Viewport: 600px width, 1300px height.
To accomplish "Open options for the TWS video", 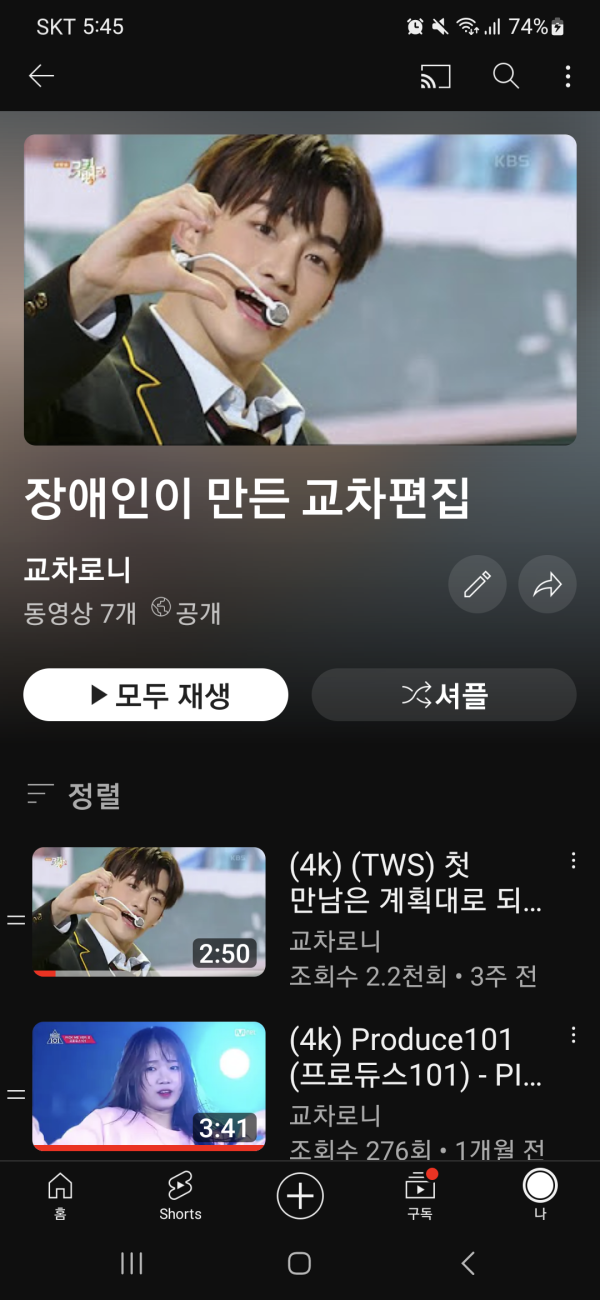I will coord(573,861).
